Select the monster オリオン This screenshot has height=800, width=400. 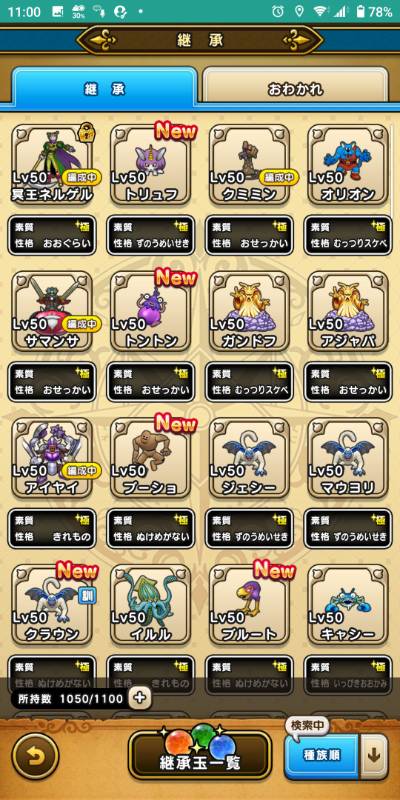tap(348, 164)
